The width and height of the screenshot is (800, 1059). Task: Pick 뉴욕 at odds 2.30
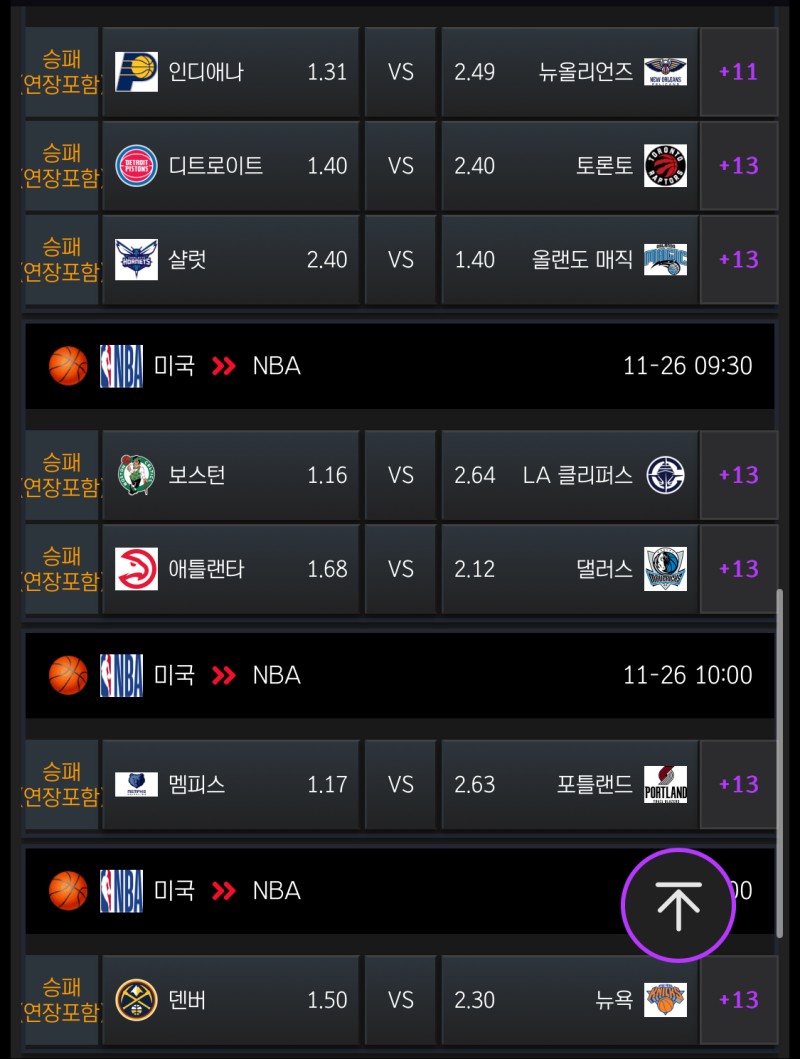[568, 1000]
